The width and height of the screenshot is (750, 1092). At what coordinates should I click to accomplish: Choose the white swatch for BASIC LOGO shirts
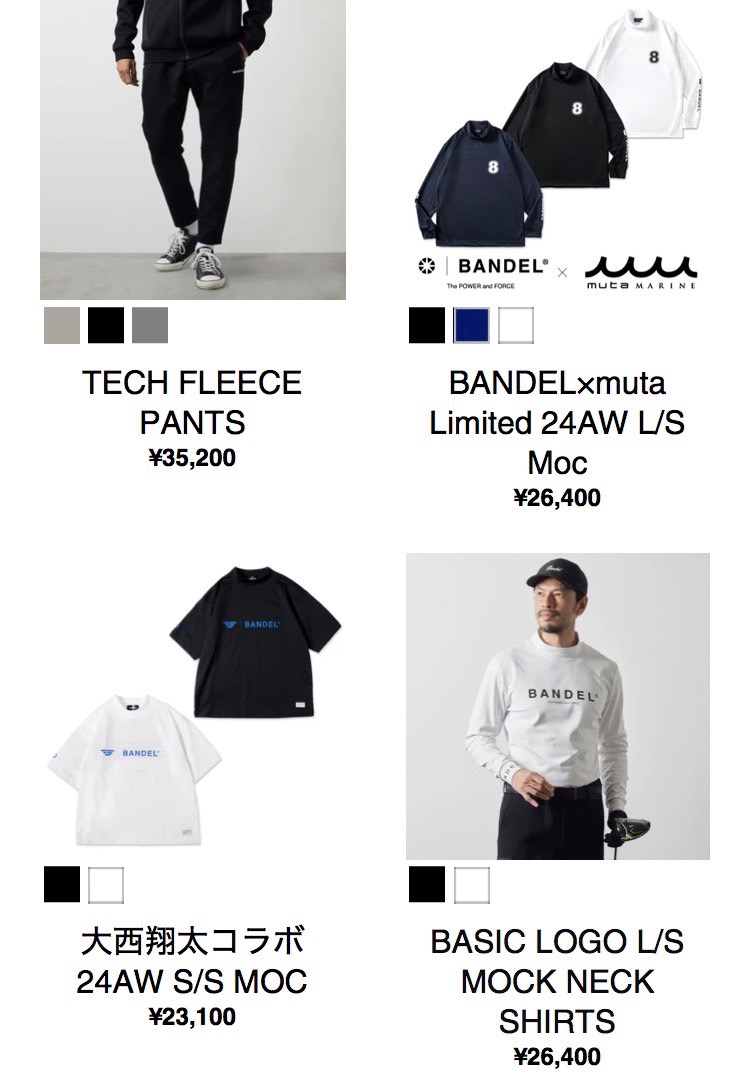point(471,884)
